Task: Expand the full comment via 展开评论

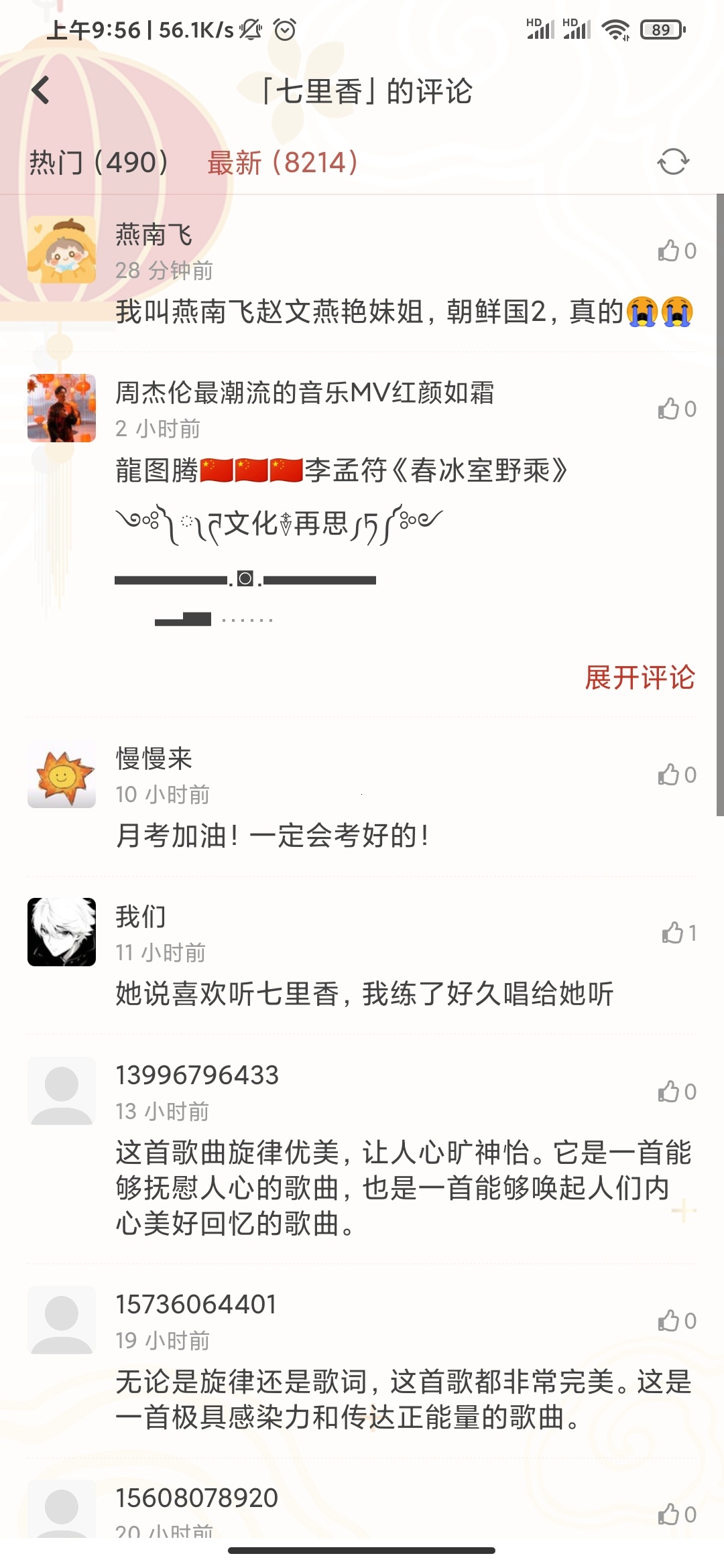Action: pyautogui.click(x=640, y=677)
